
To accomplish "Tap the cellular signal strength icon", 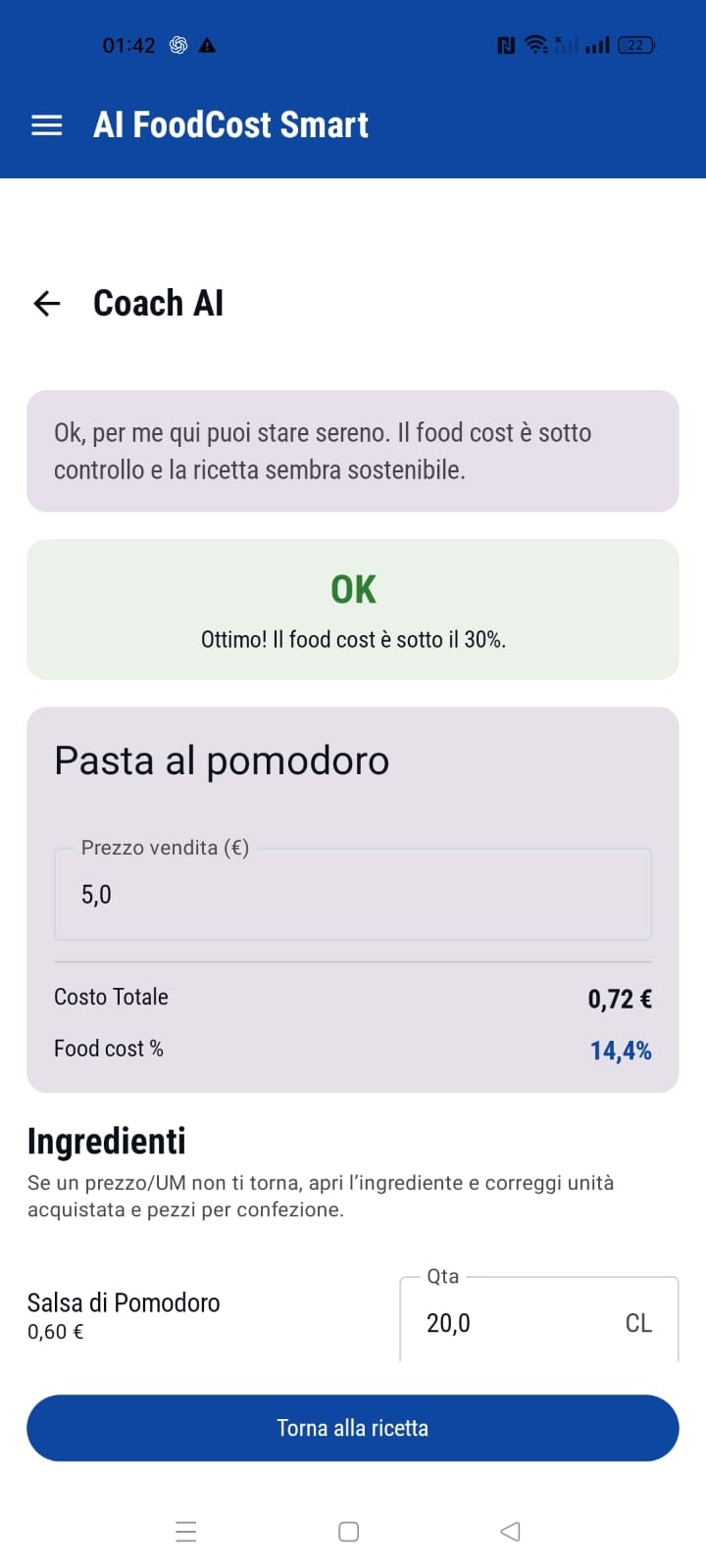I will [x=595, y=44].
